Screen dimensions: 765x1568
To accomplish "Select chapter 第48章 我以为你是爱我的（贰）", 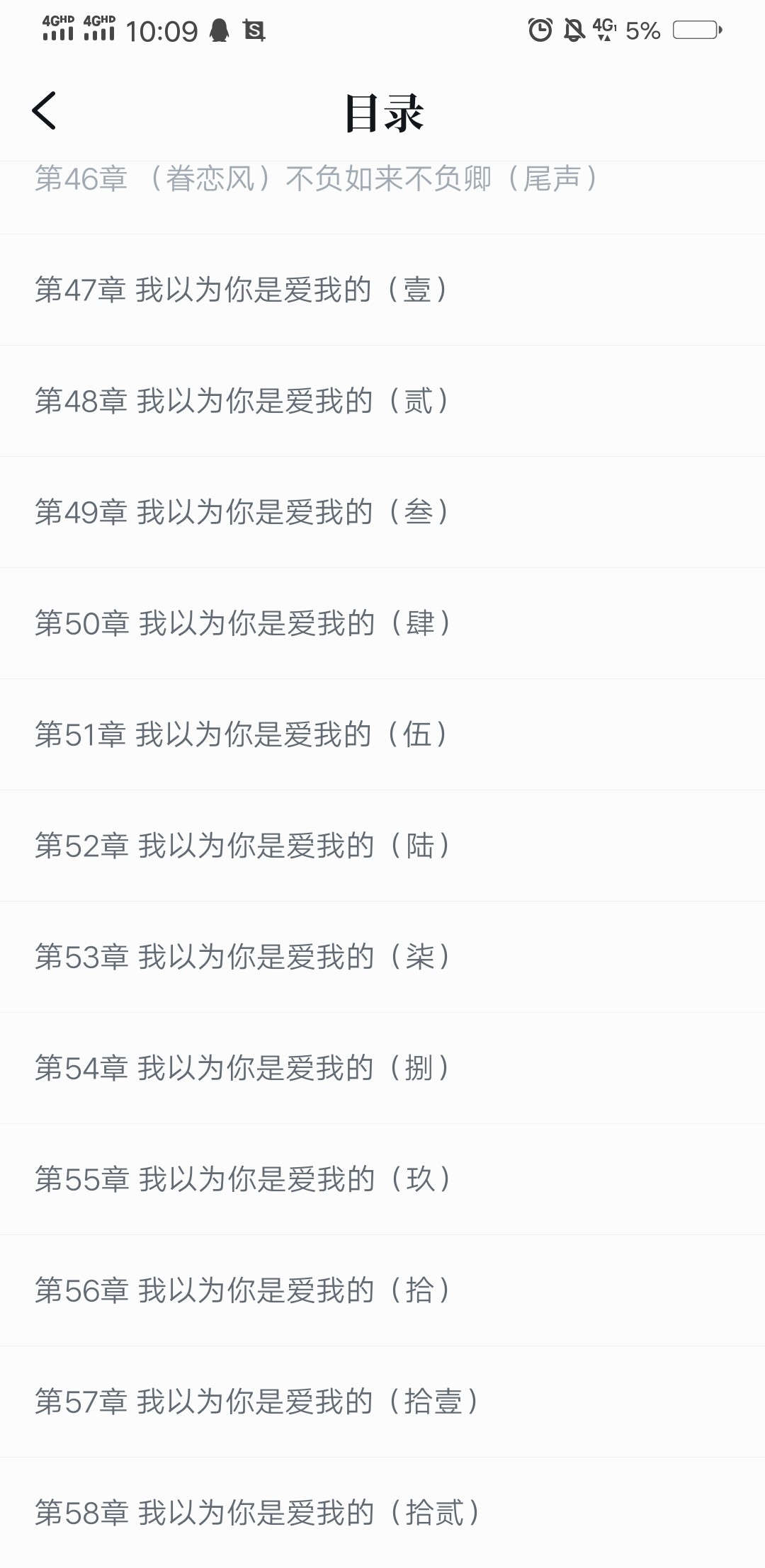I will pos(382,401).
